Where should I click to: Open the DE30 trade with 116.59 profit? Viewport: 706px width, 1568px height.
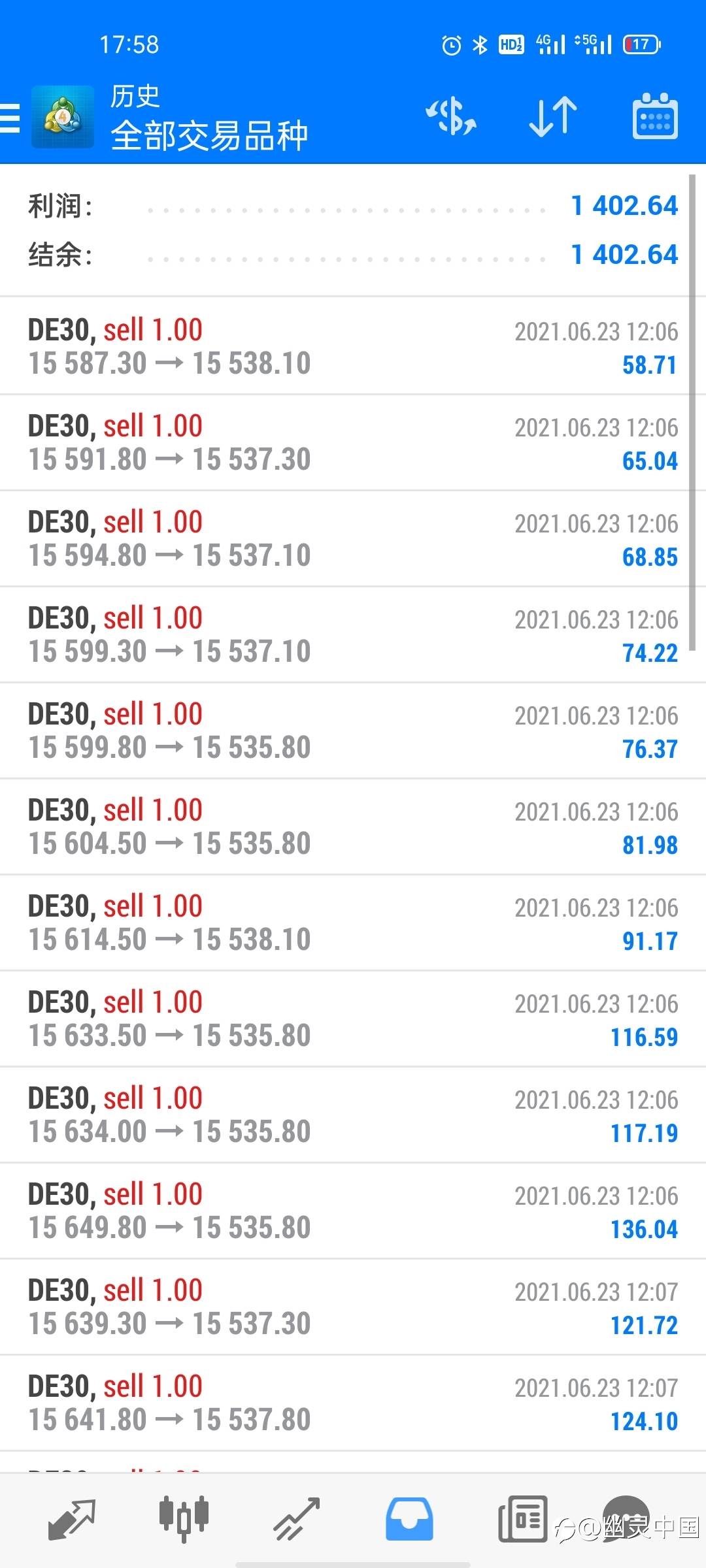pos(353,1019)
